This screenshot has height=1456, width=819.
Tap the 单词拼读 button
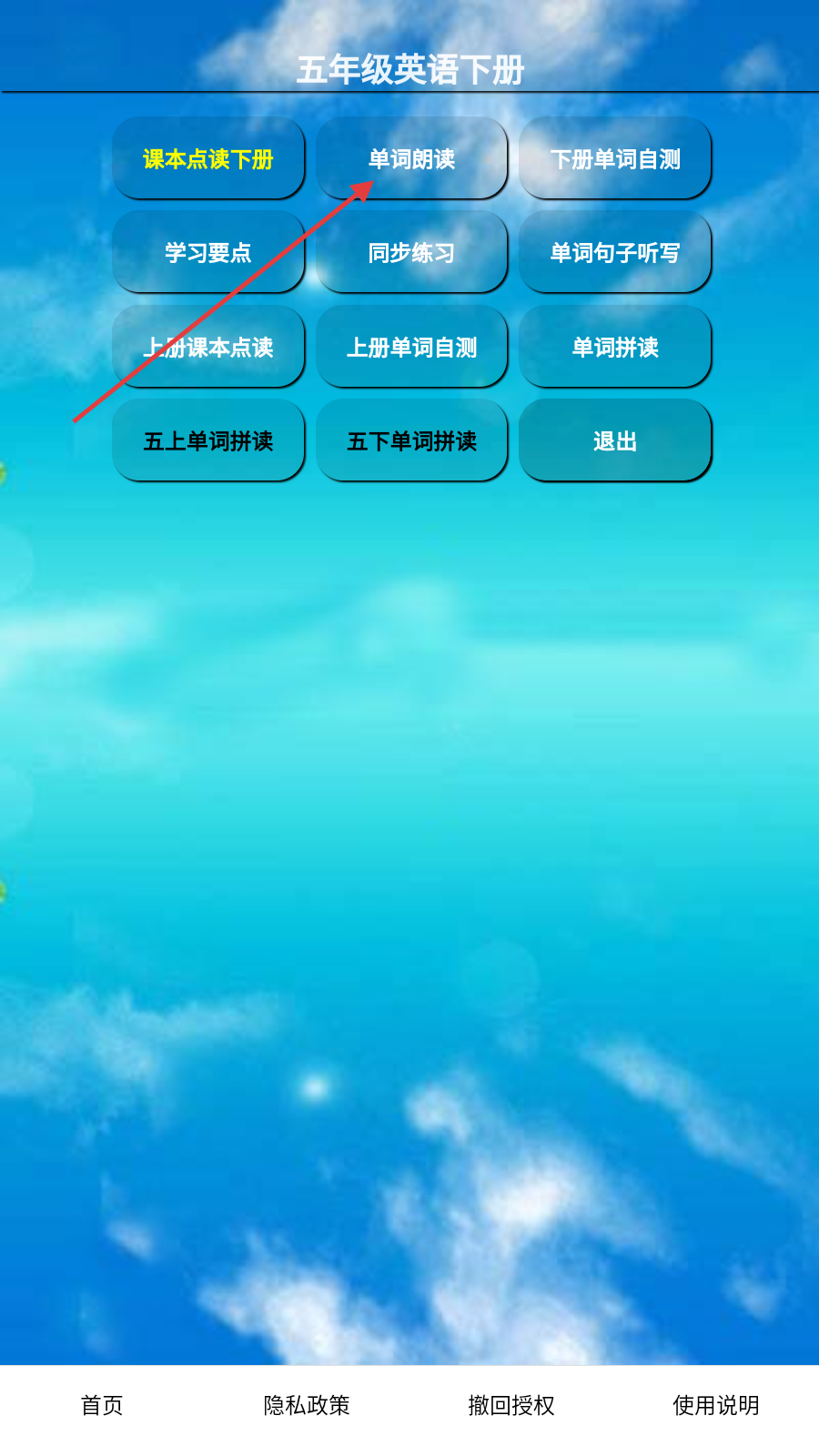(x=615, y=348)
